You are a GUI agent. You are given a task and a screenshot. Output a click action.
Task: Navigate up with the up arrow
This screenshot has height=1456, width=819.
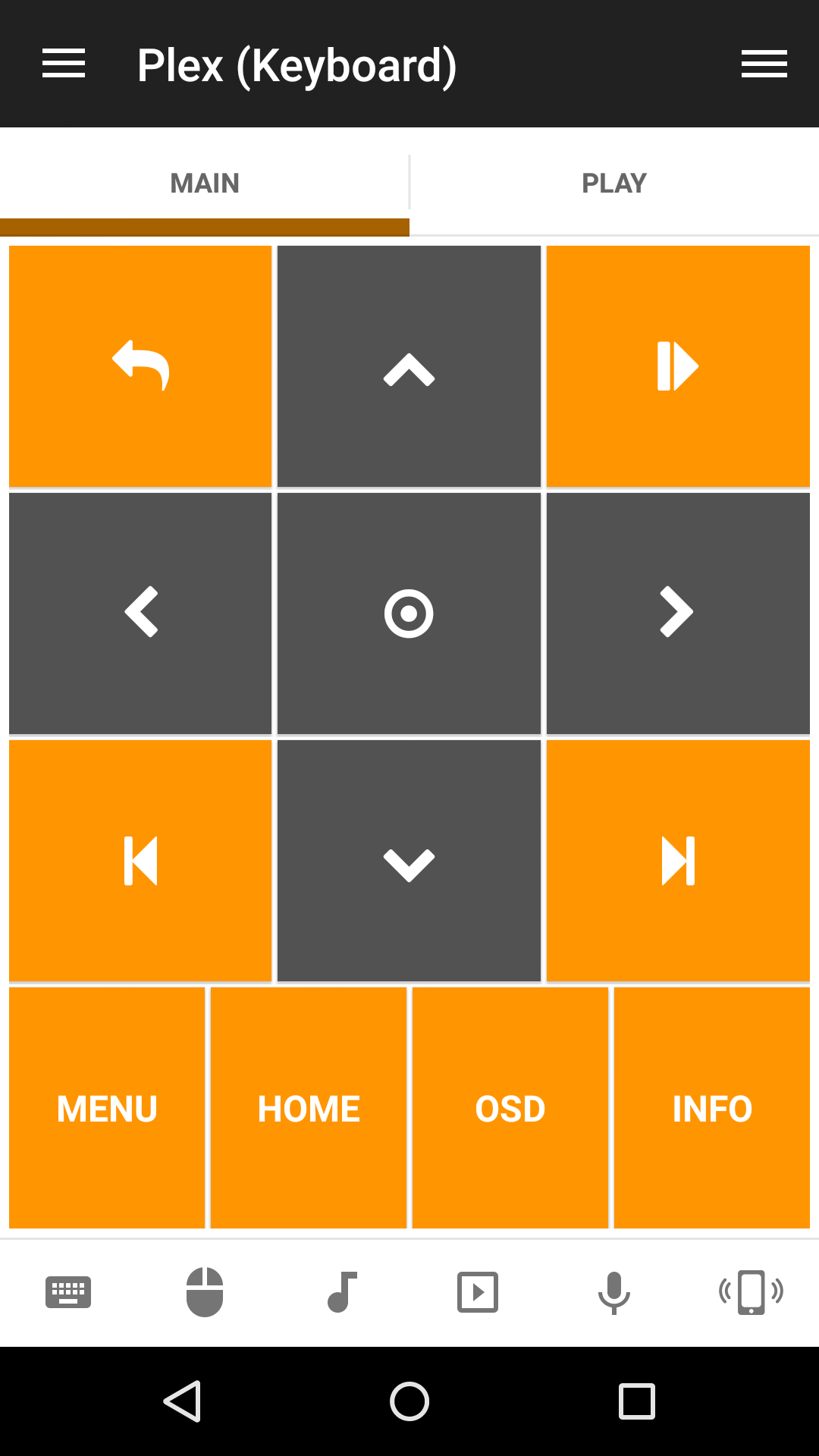point(409,366)
